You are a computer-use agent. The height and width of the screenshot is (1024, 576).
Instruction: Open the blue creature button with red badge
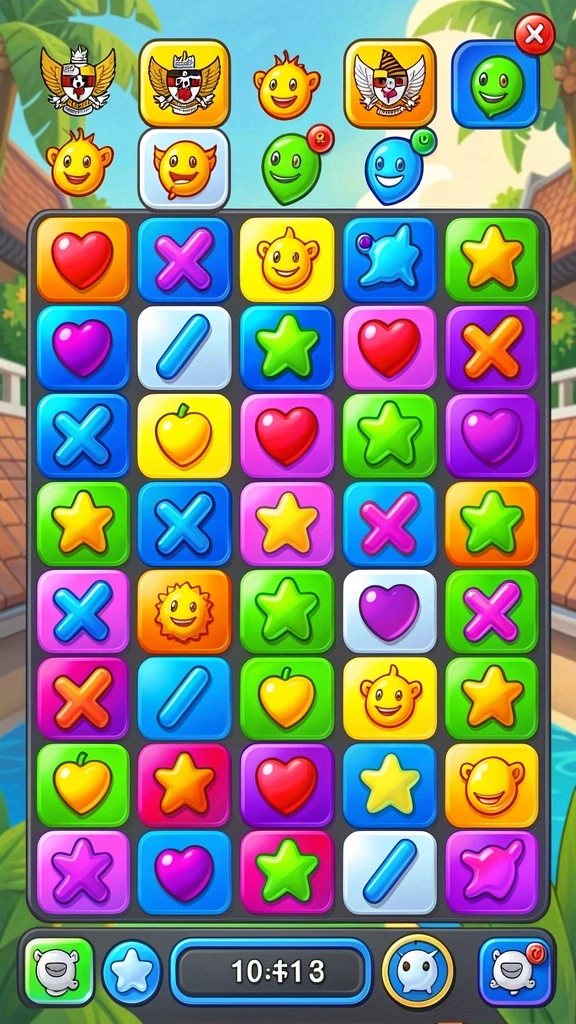point(516,972)
